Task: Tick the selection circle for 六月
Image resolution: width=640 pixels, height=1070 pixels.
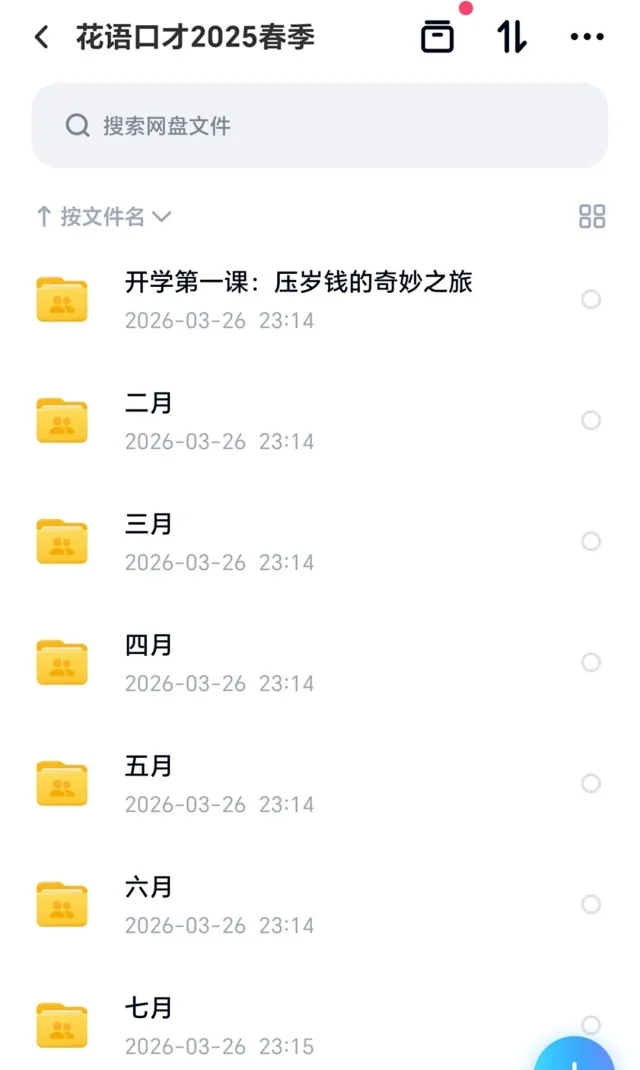Action: click(x=591, y=904)
